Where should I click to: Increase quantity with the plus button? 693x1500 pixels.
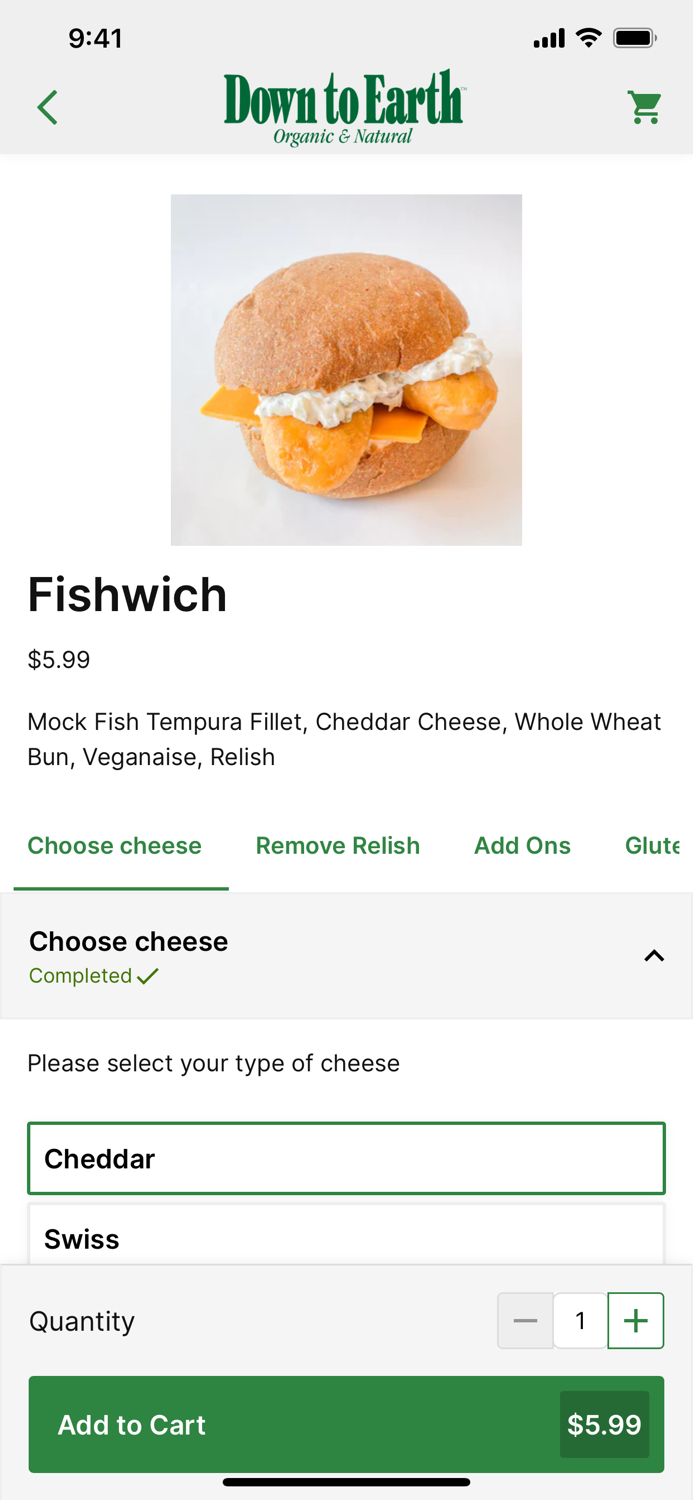[636, 1321]
